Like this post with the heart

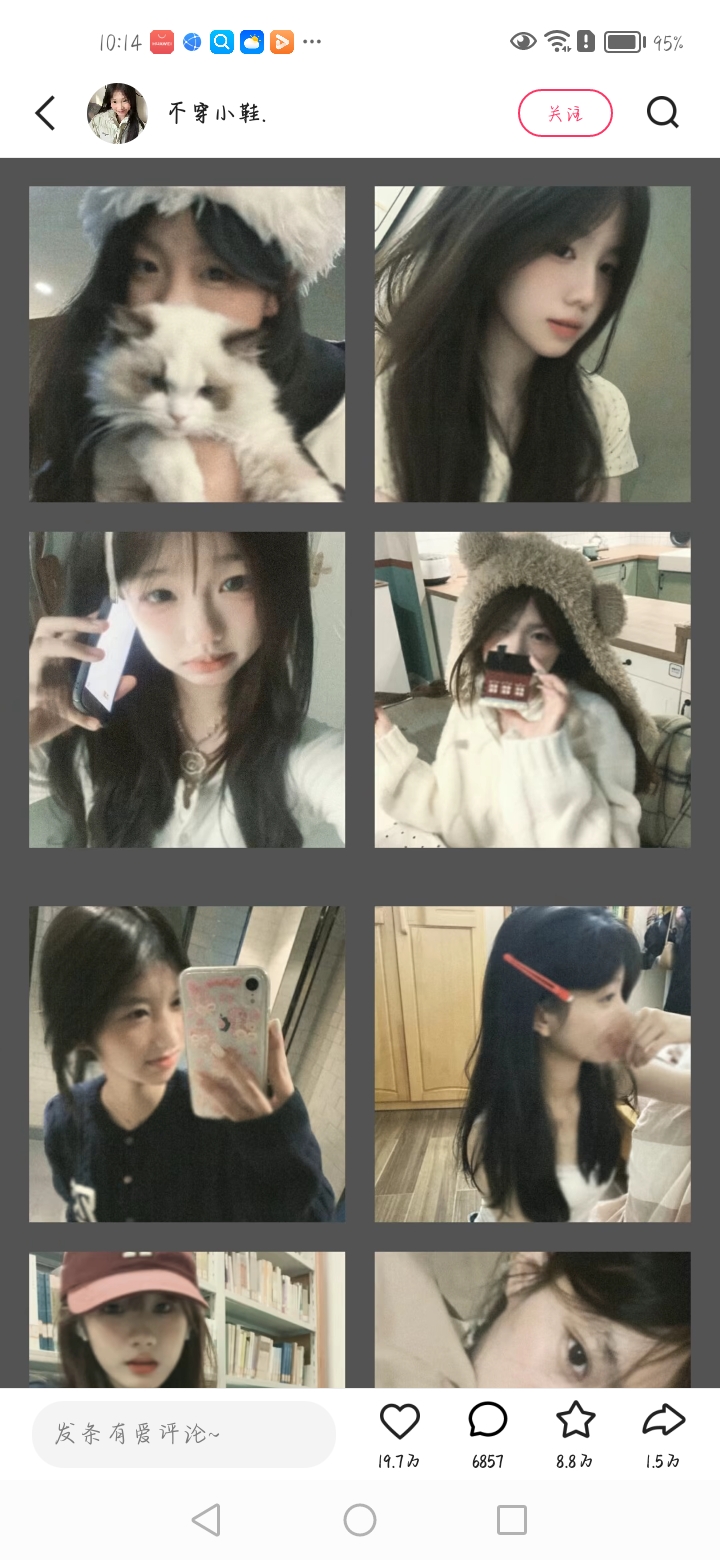(x=399, y=1422)
